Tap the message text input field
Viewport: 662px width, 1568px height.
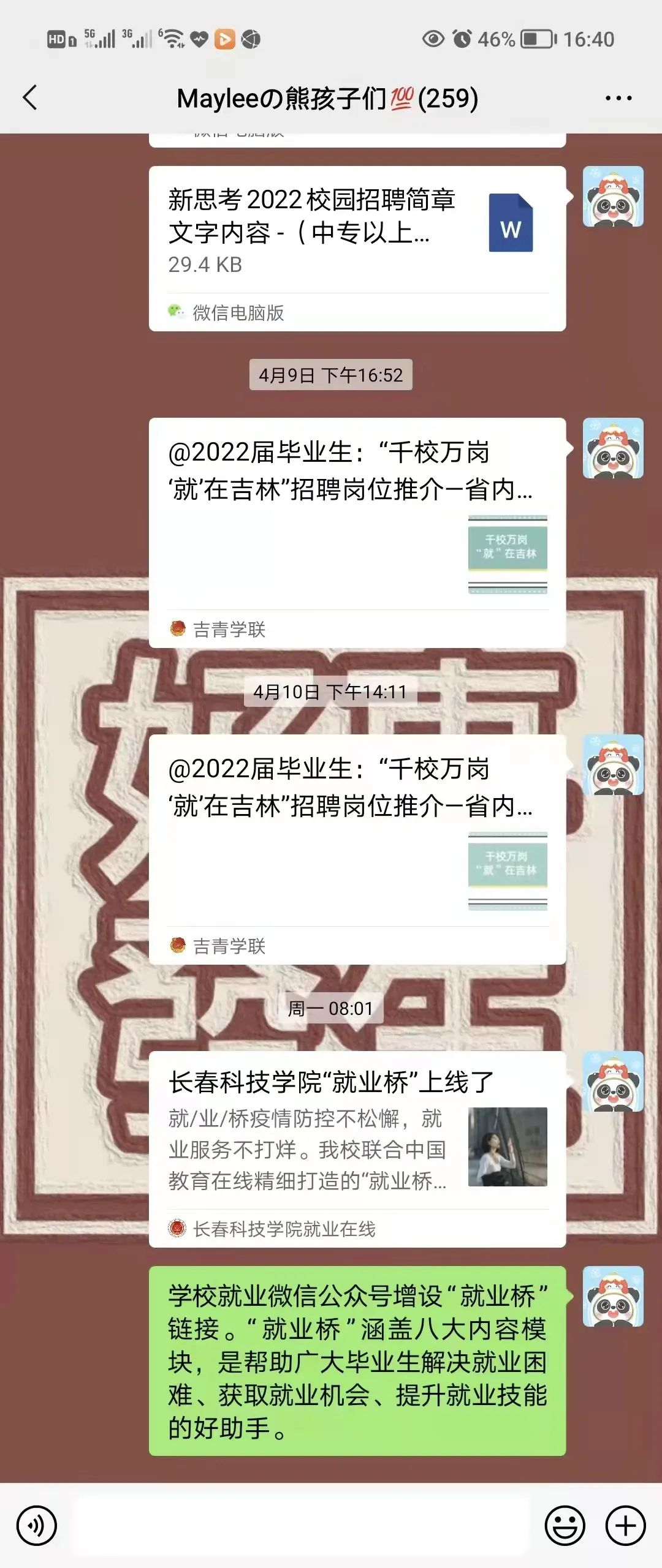coord(300,1525)
